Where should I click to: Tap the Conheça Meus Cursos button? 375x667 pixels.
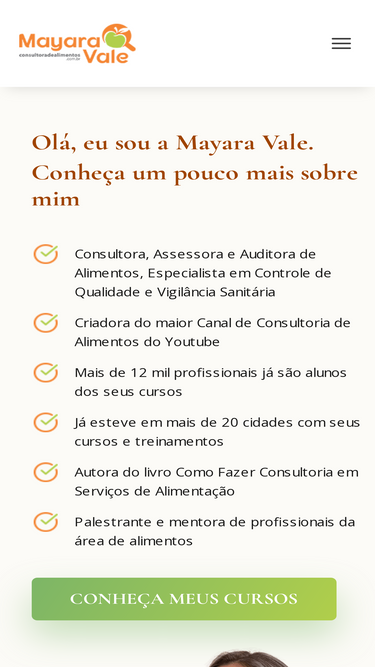[184, 599]
